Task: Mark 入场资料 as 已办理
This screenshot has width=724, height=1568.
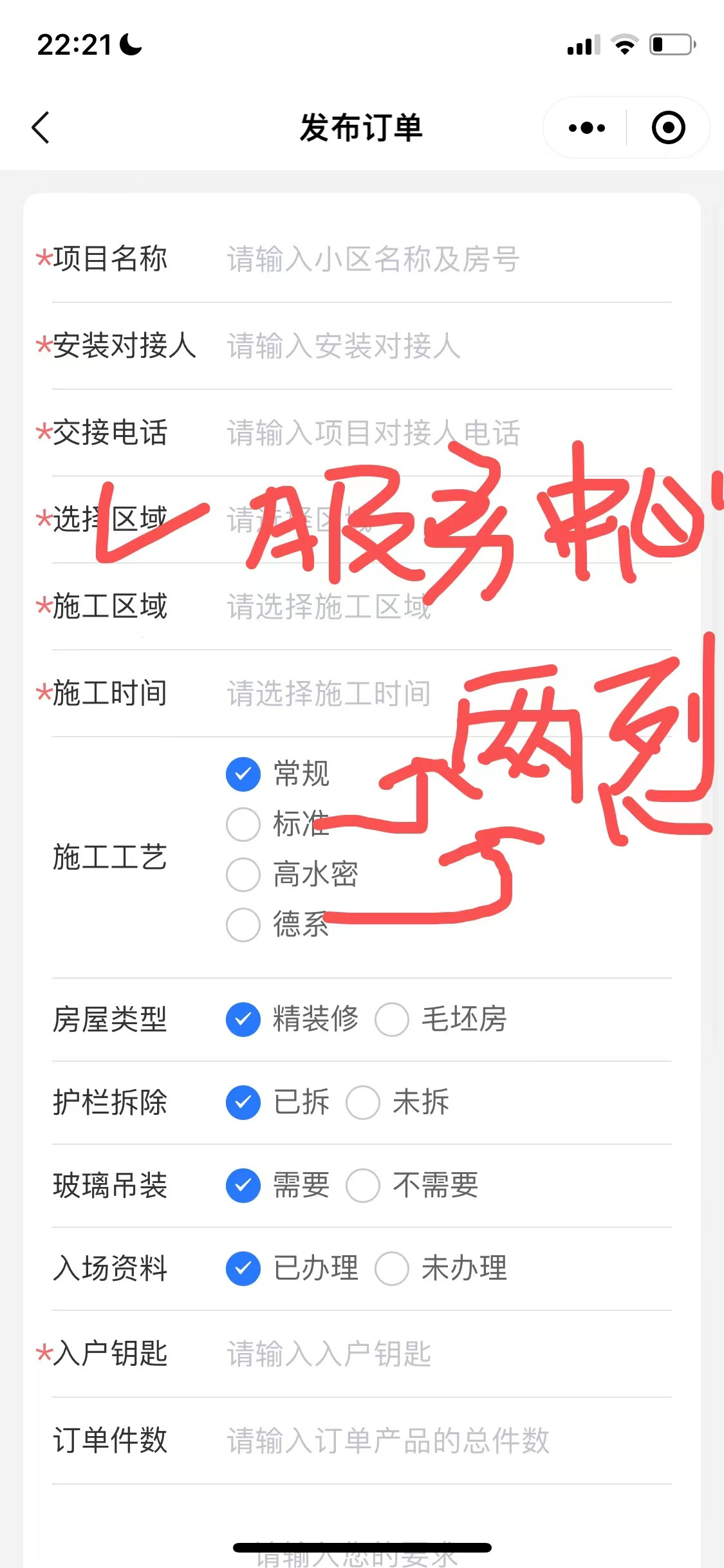Action: pos(243,1269)
